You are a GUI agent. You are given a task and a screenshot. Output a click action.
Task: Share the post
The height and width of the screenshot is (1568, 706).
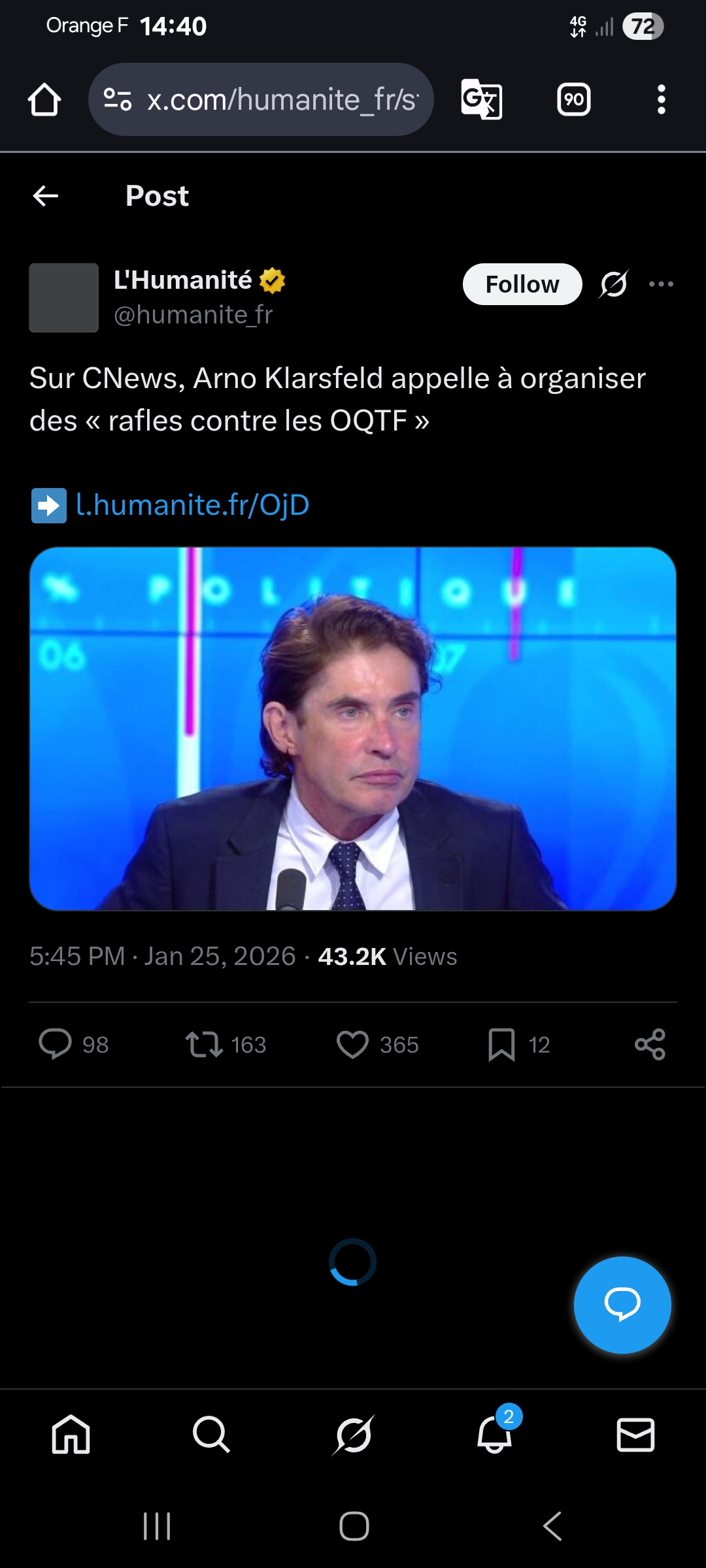650,1044
